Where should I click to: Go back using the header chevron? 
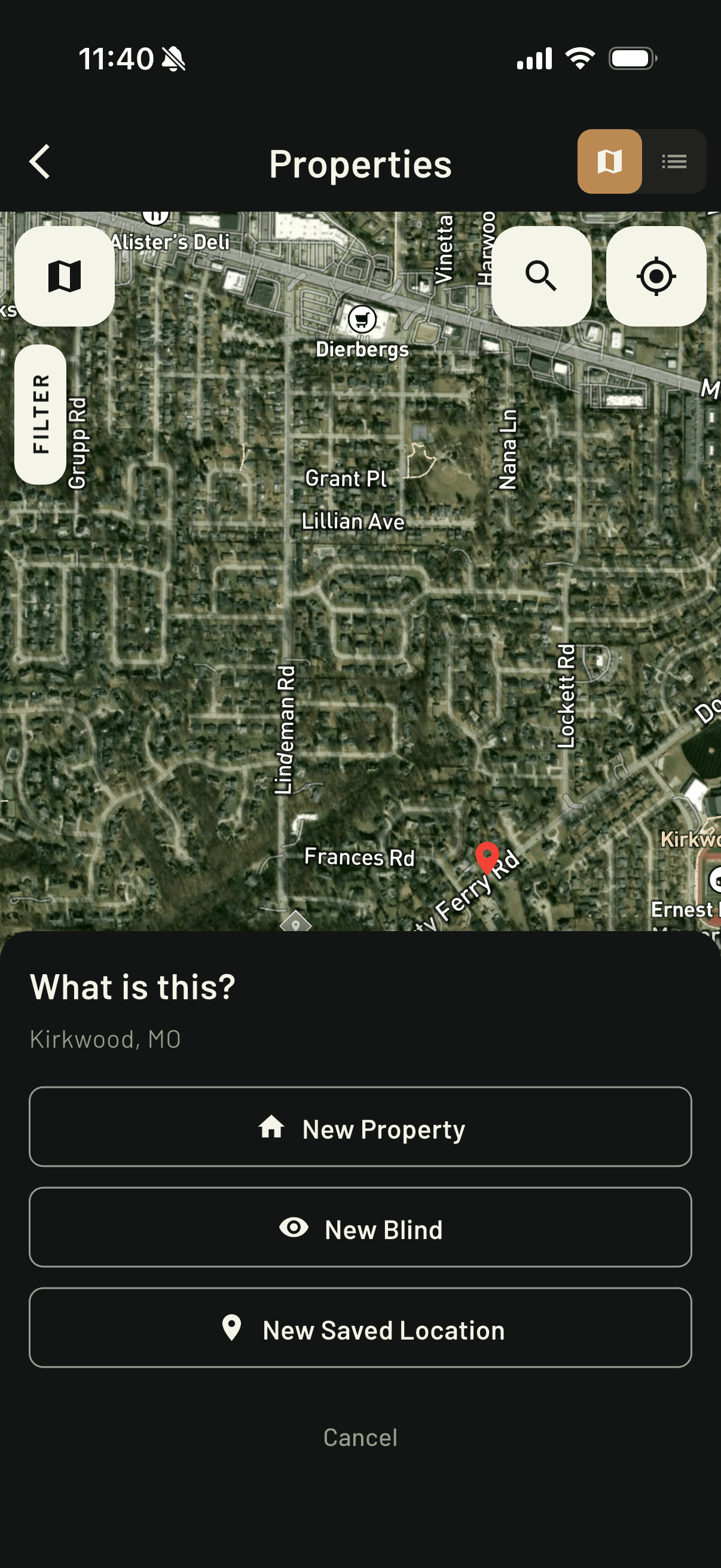[x=39, y=161]
